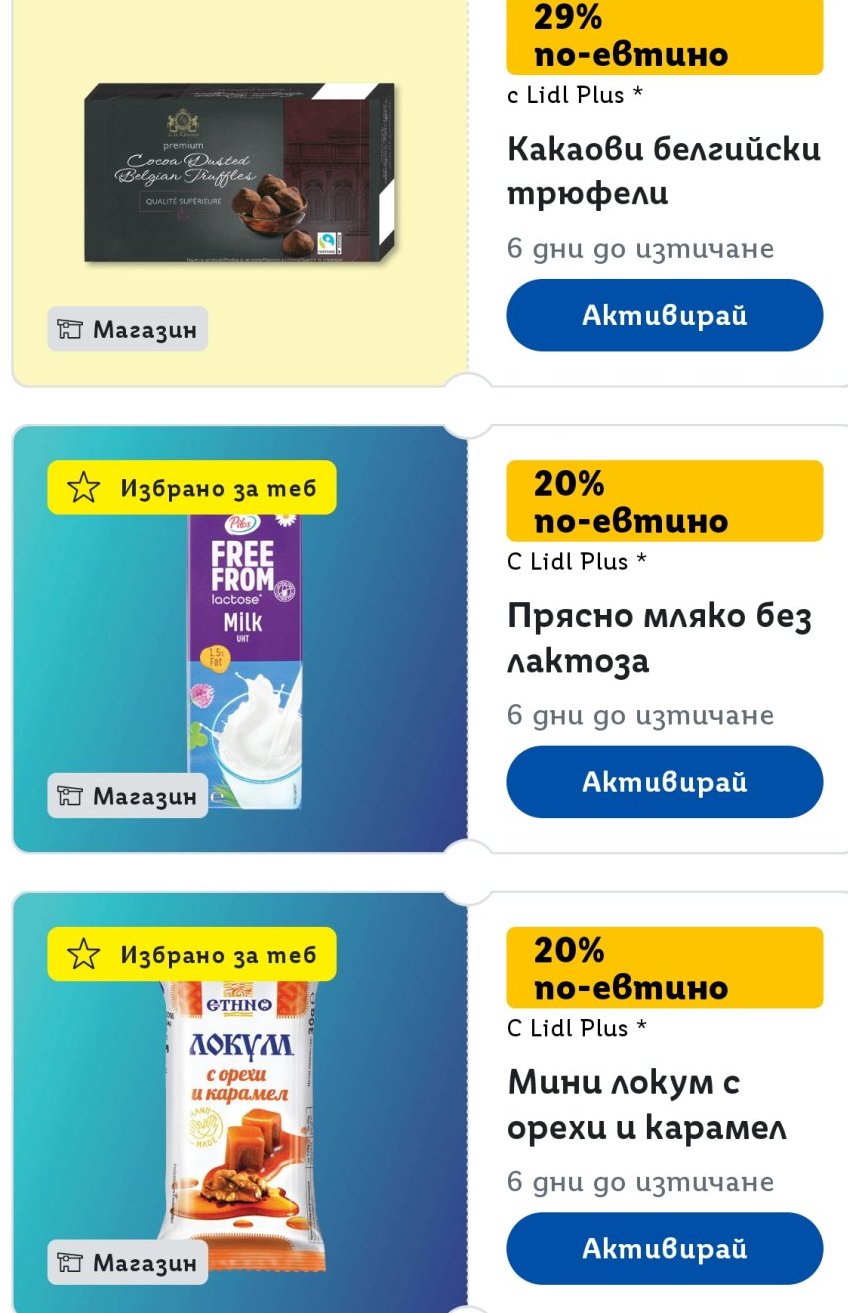Activate the Мини локум с орехи coupon
The width and height of the screenshot is (848, 1313).
(664, 1249)
